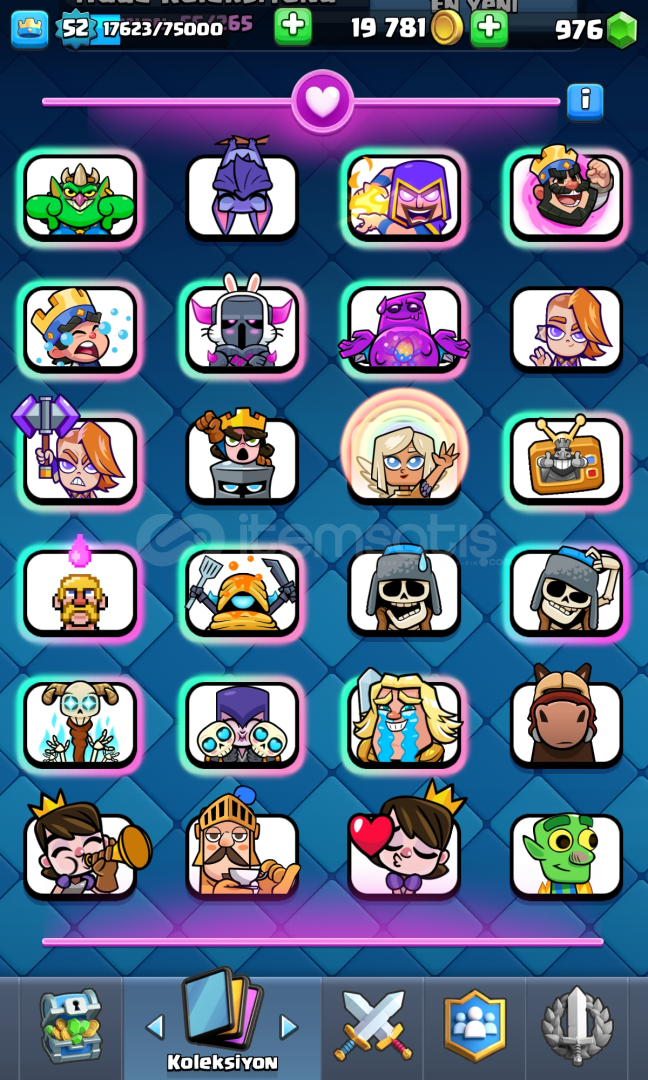The image size is (648, 1080).
Task: Select the green goblin king emote
Action: click(81, 198)
